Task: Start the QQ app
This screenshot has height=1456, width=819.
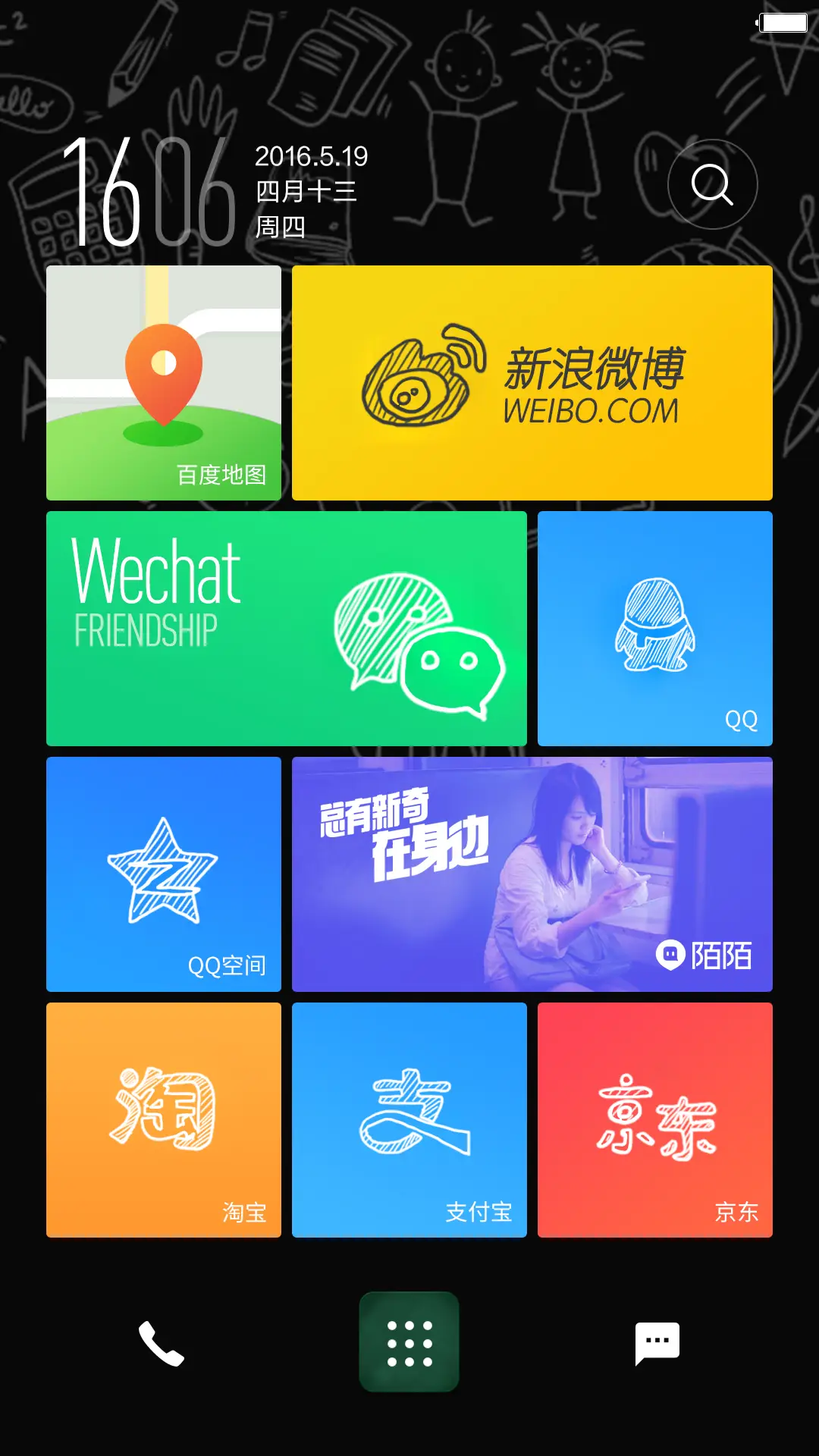Action: coord(654,628)
